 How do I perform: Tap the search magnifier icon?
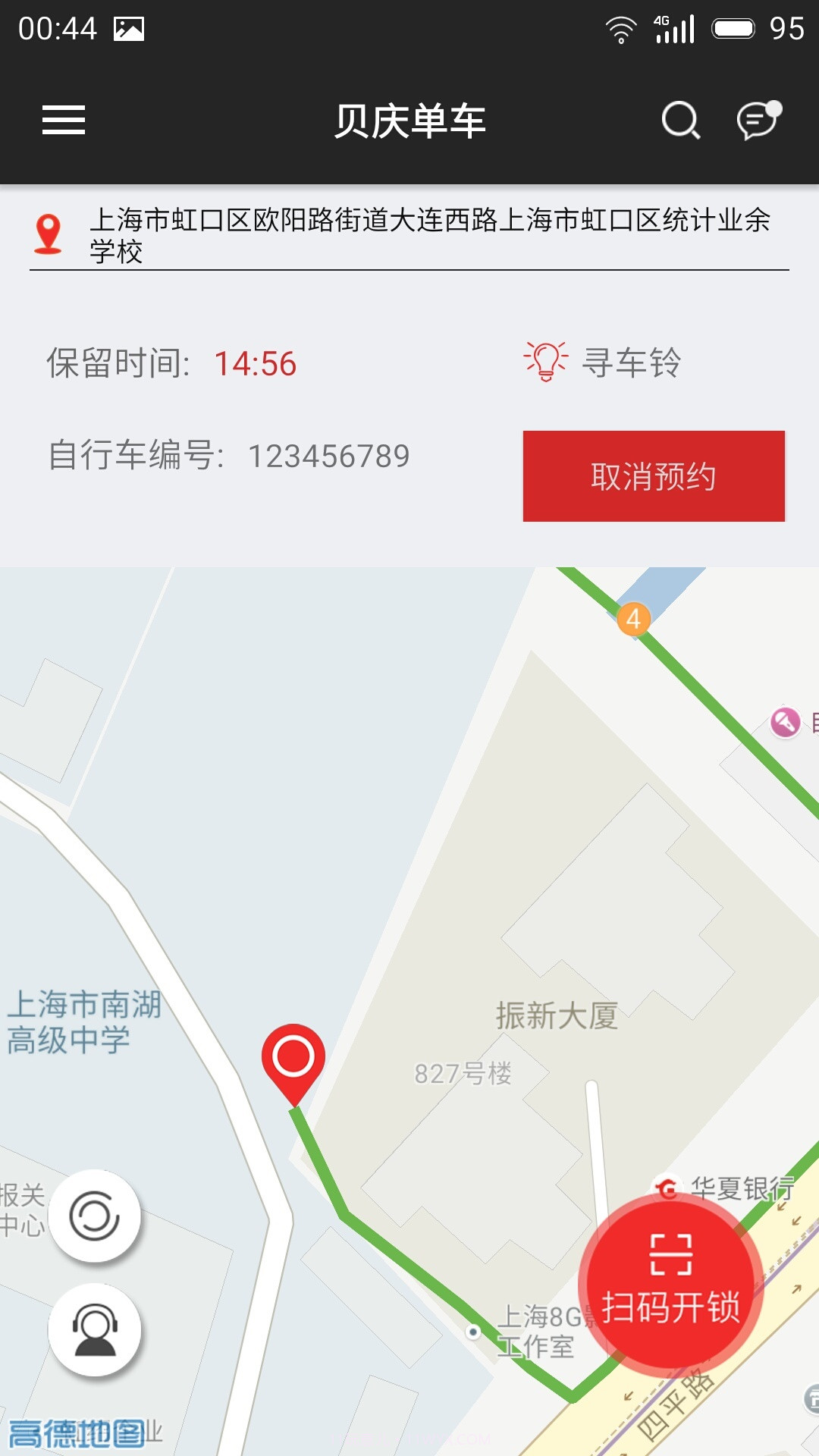[680, 120]
